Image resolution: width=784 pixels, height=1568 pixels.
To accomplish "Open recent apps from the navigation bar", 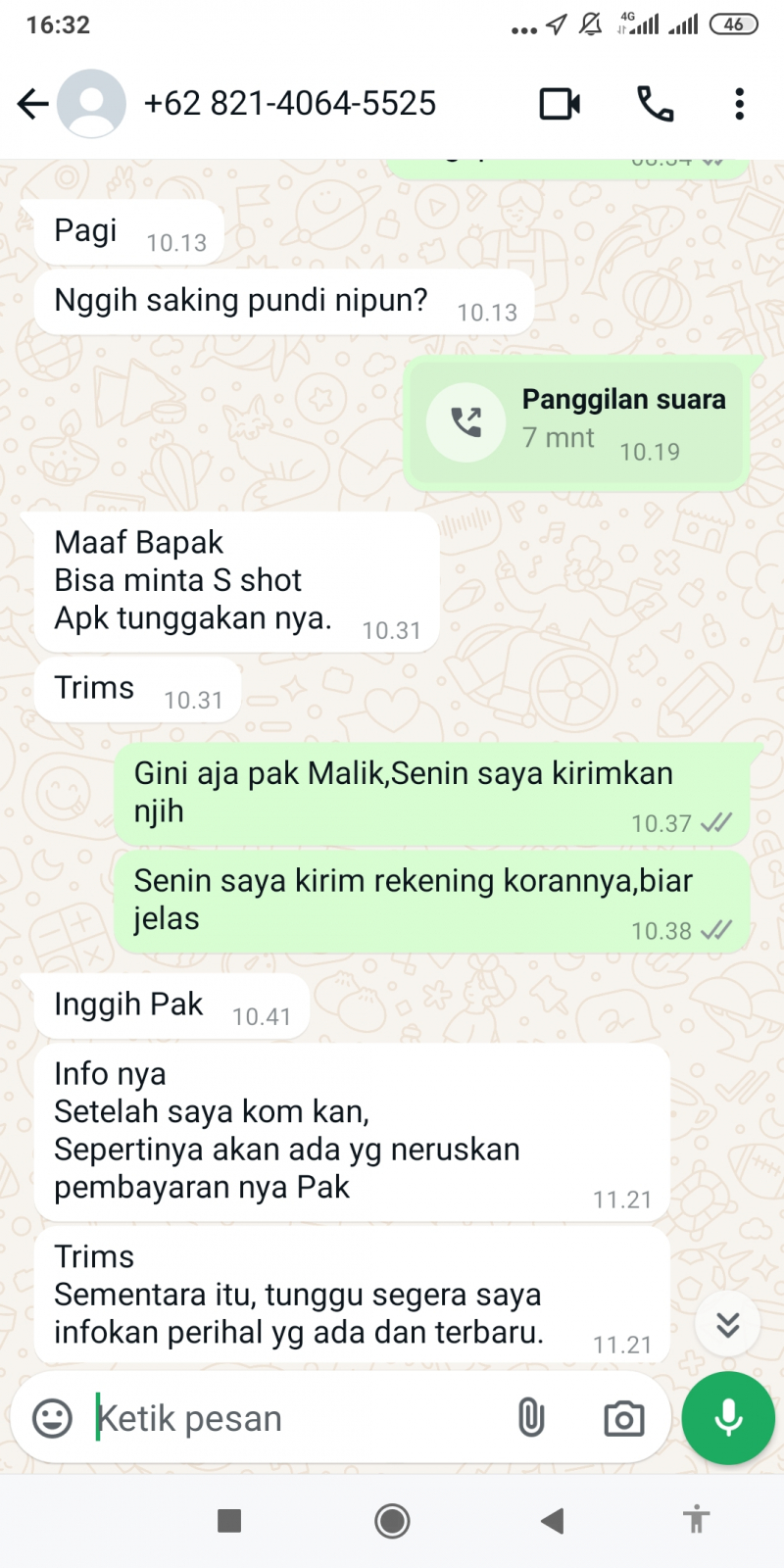I will [x=229, y=1521].
